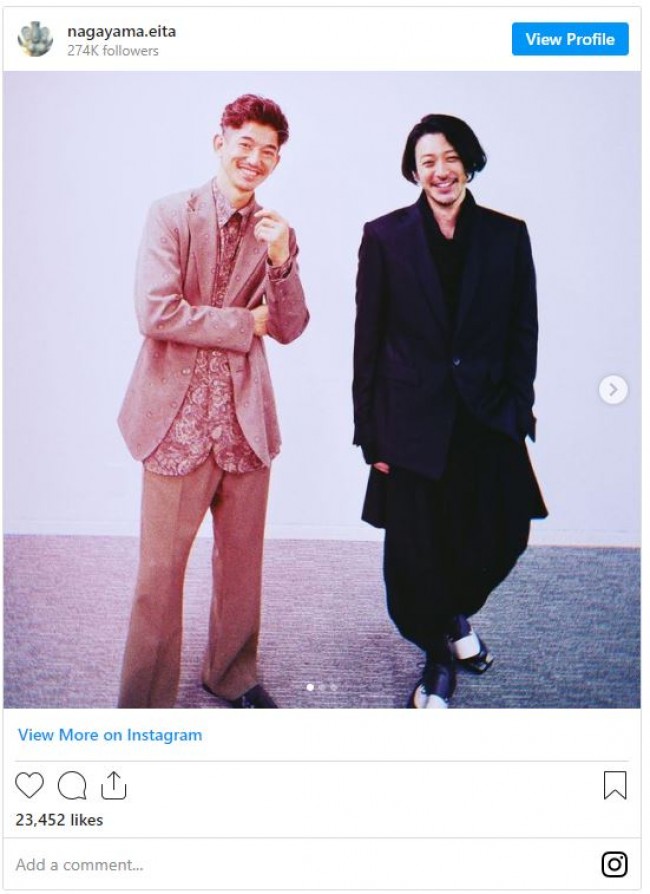
Task: Tap the View Profile button
Action: point(570,39)
